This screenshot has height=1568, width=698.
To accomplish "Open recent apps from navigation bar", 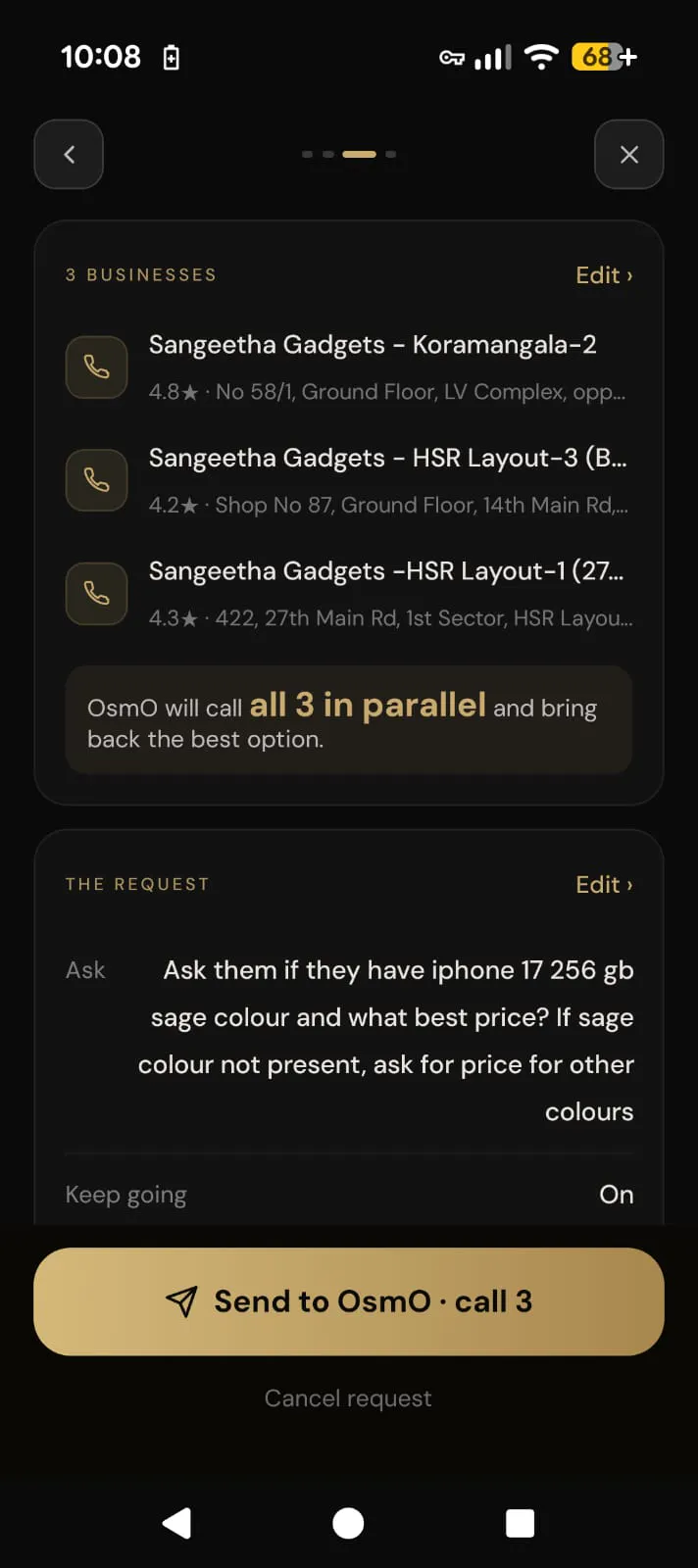I will pos(520,1523).
